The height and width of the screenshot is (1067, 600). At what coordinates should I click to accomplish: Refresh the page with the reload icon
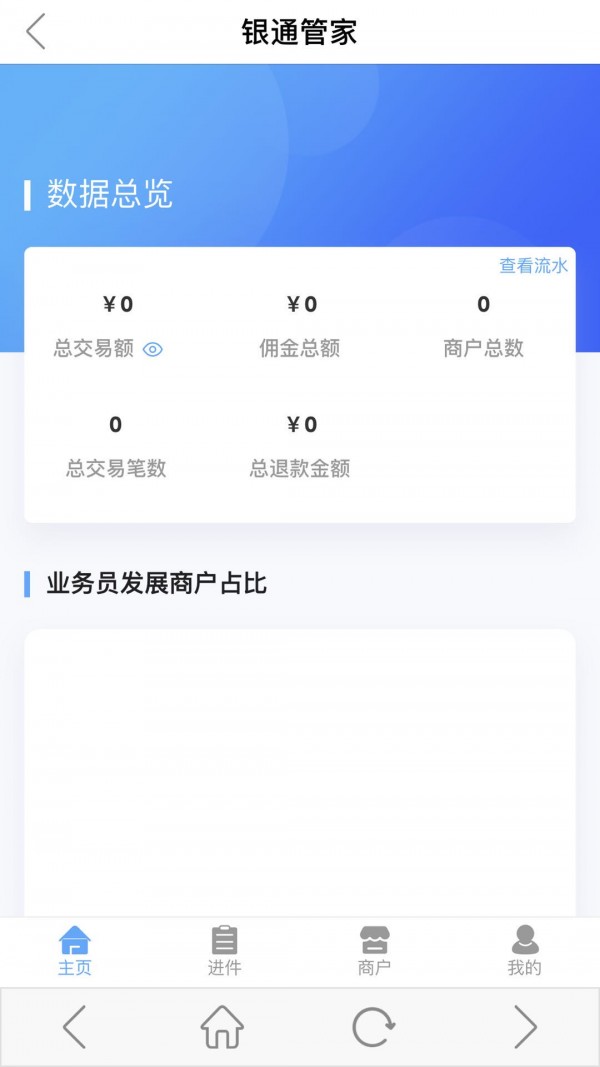(x=373, y=1027)
